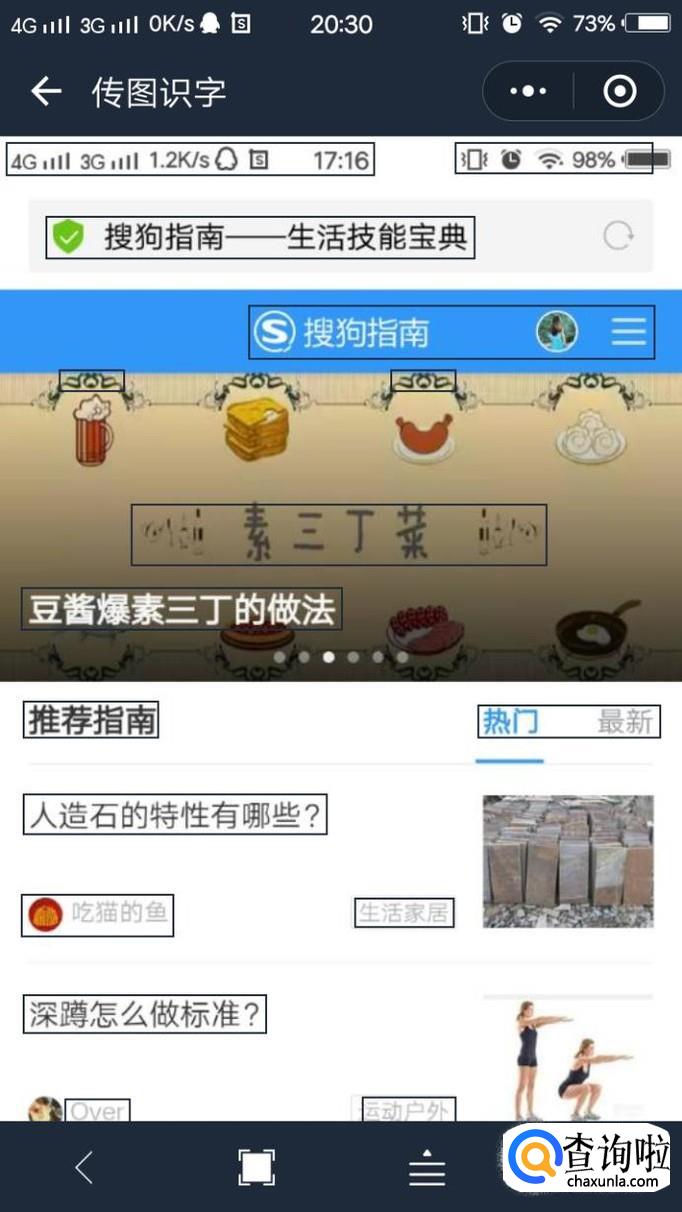Tap the select-all frame icon in the bottom toolbar
This screenshot has height=1212, width=682.
pyautogui.click(x=256, y=1167)
